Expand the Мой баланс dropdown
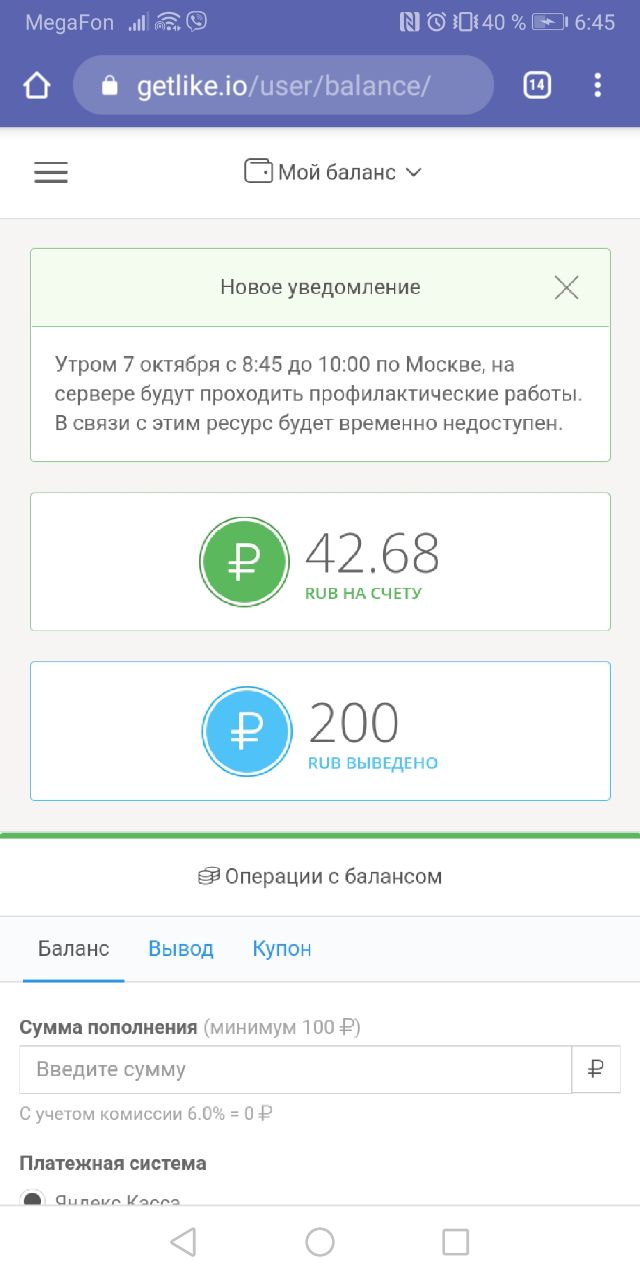Screen dimensions: 640x1280 pyautogui.click(x=334, y=173)
